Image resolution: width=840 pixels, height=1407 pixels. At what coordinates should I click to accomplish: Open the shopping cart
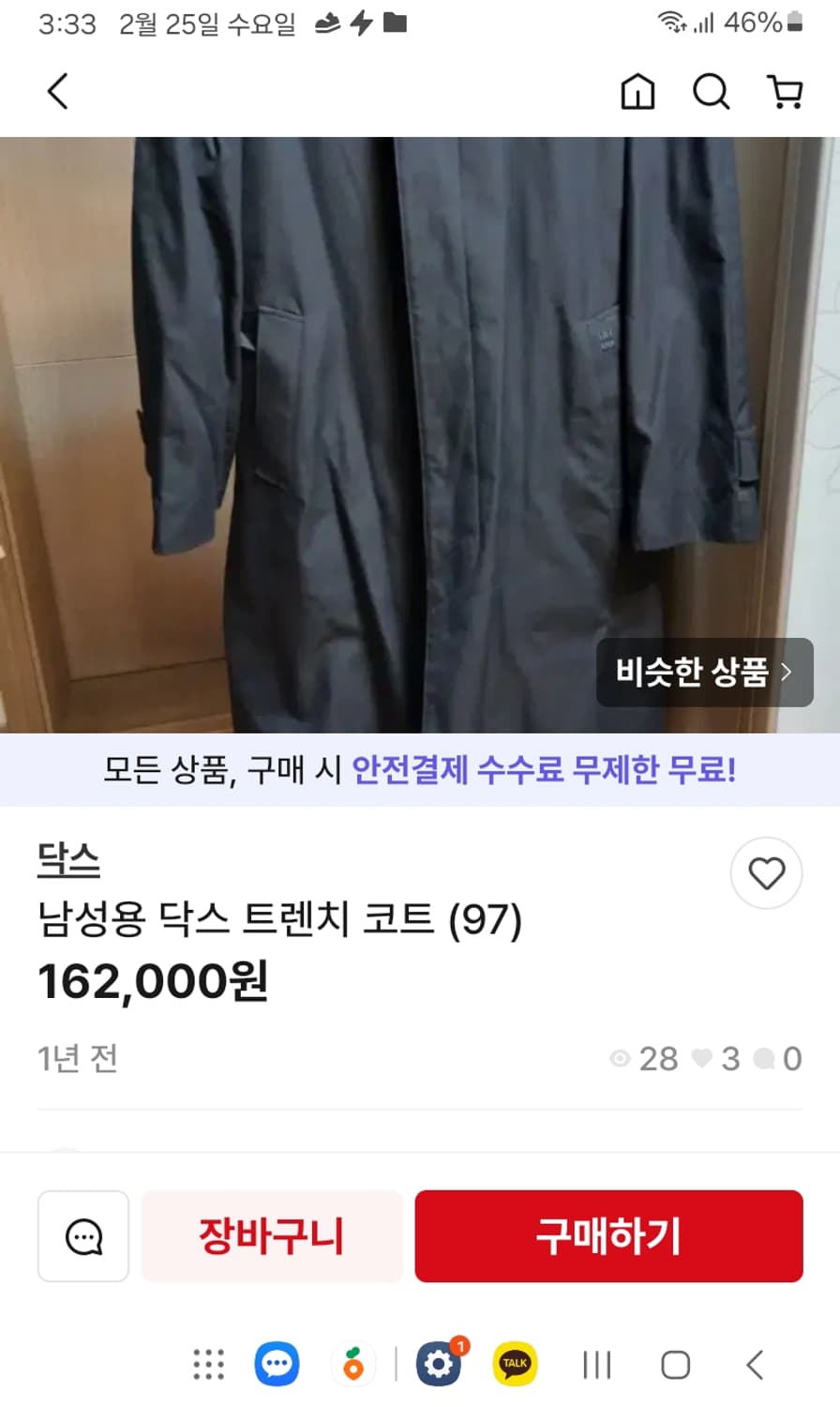point(786,92)
